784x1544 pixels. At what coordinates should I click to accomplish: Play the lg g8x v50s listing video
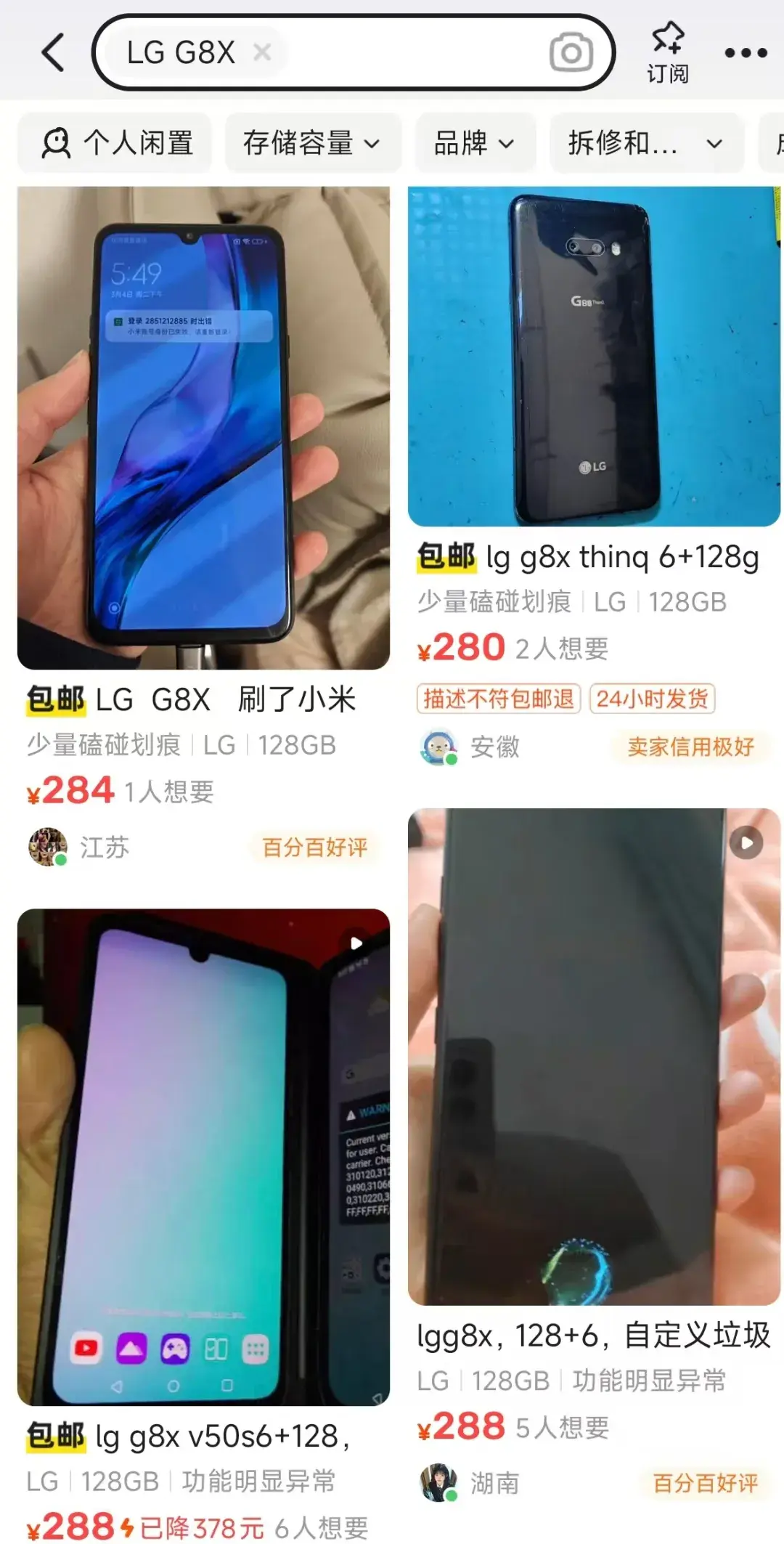tap(355, 941)
